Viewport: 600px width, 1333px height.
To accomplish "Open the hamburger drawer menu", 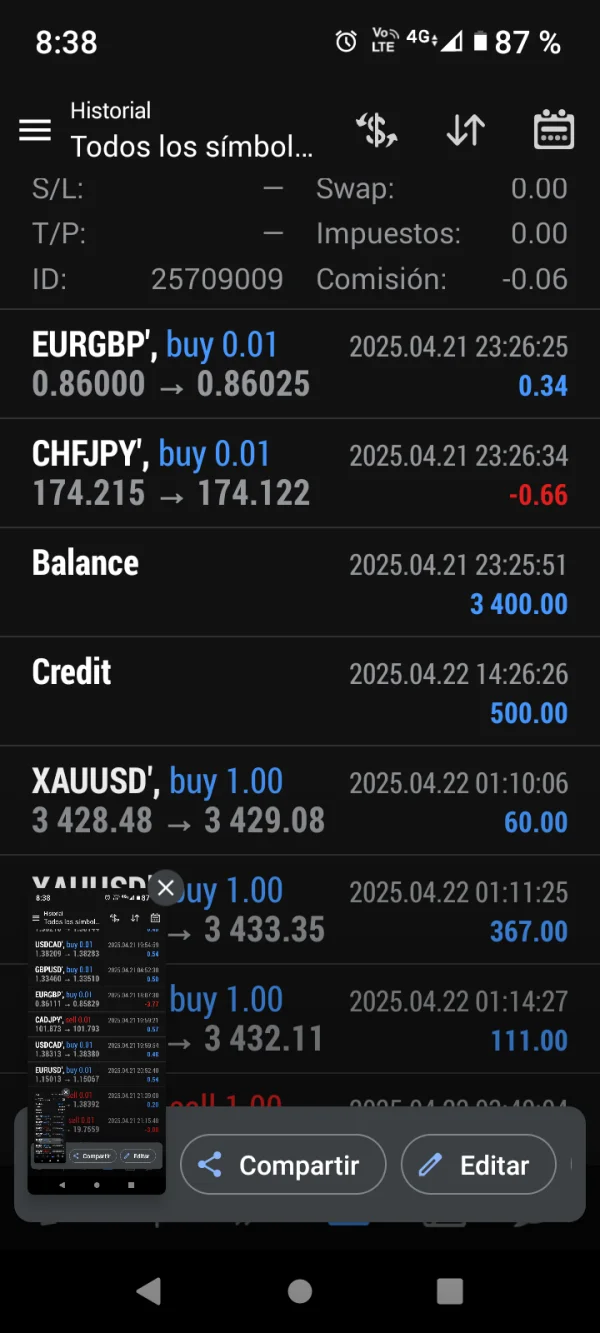I will [x=35, y=130].
